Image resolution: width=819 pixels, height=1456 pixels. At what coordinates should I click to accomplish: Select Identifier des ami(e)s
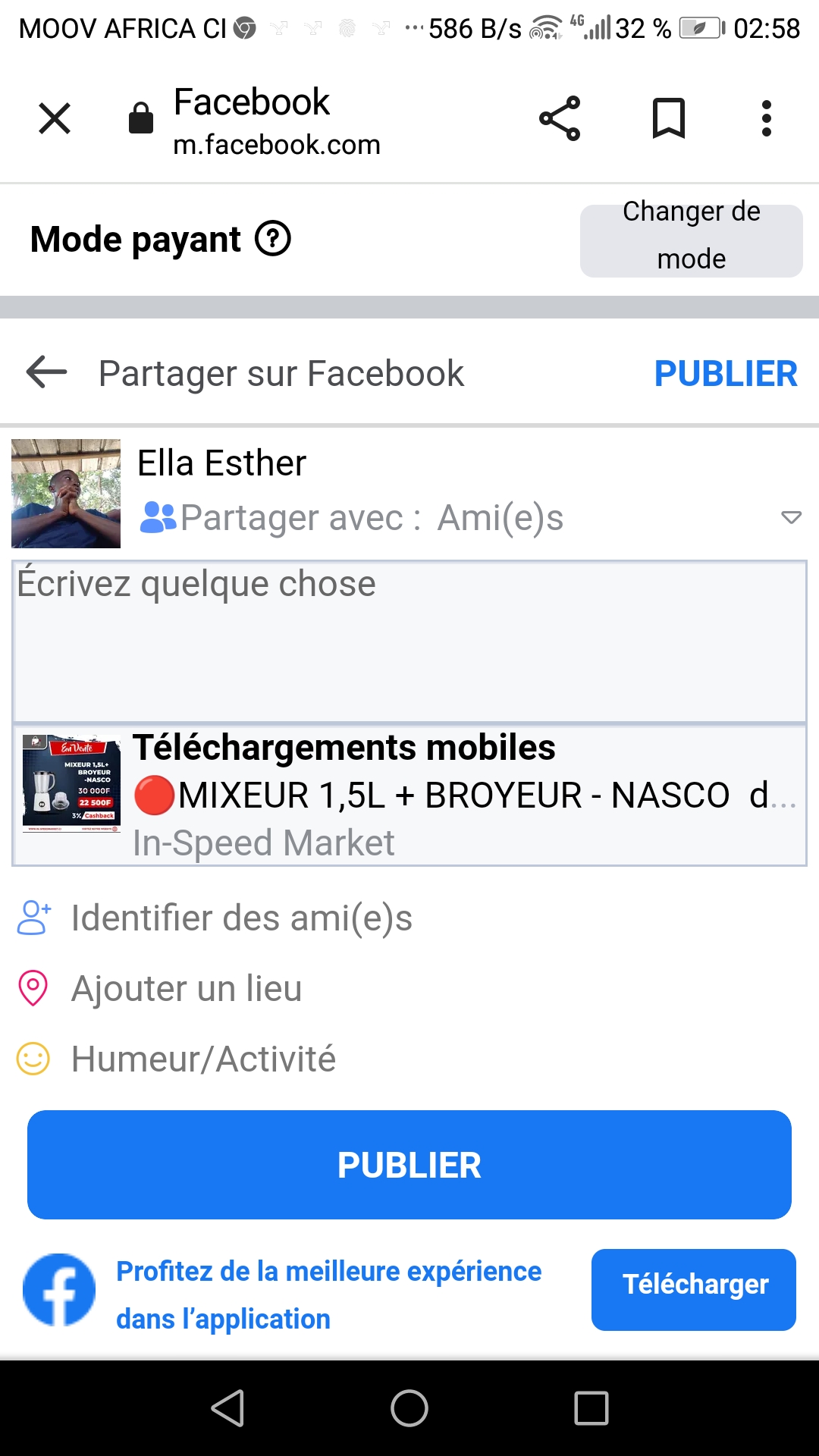click(x=241, y=918)
